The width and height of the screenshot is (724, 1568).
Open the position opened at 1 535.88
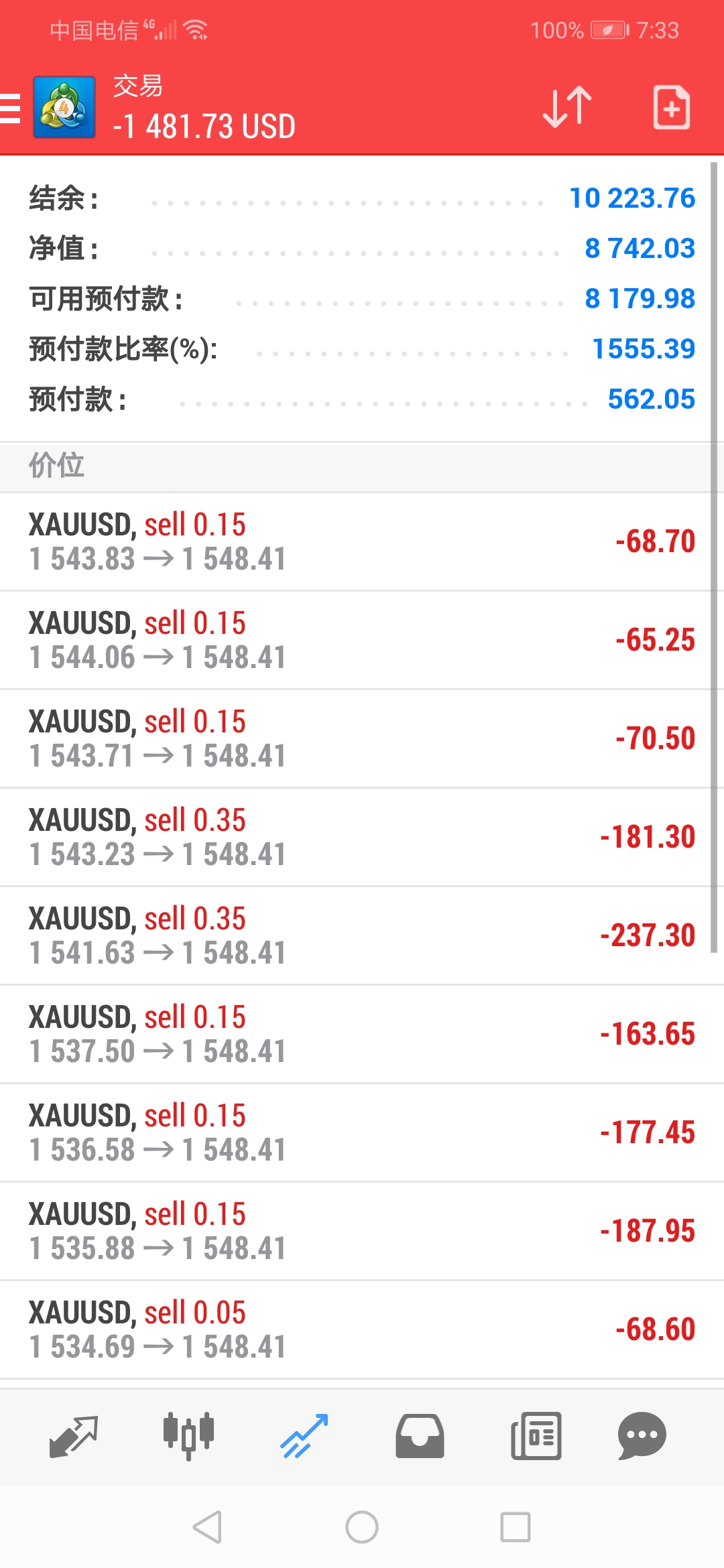(362, 1231)
